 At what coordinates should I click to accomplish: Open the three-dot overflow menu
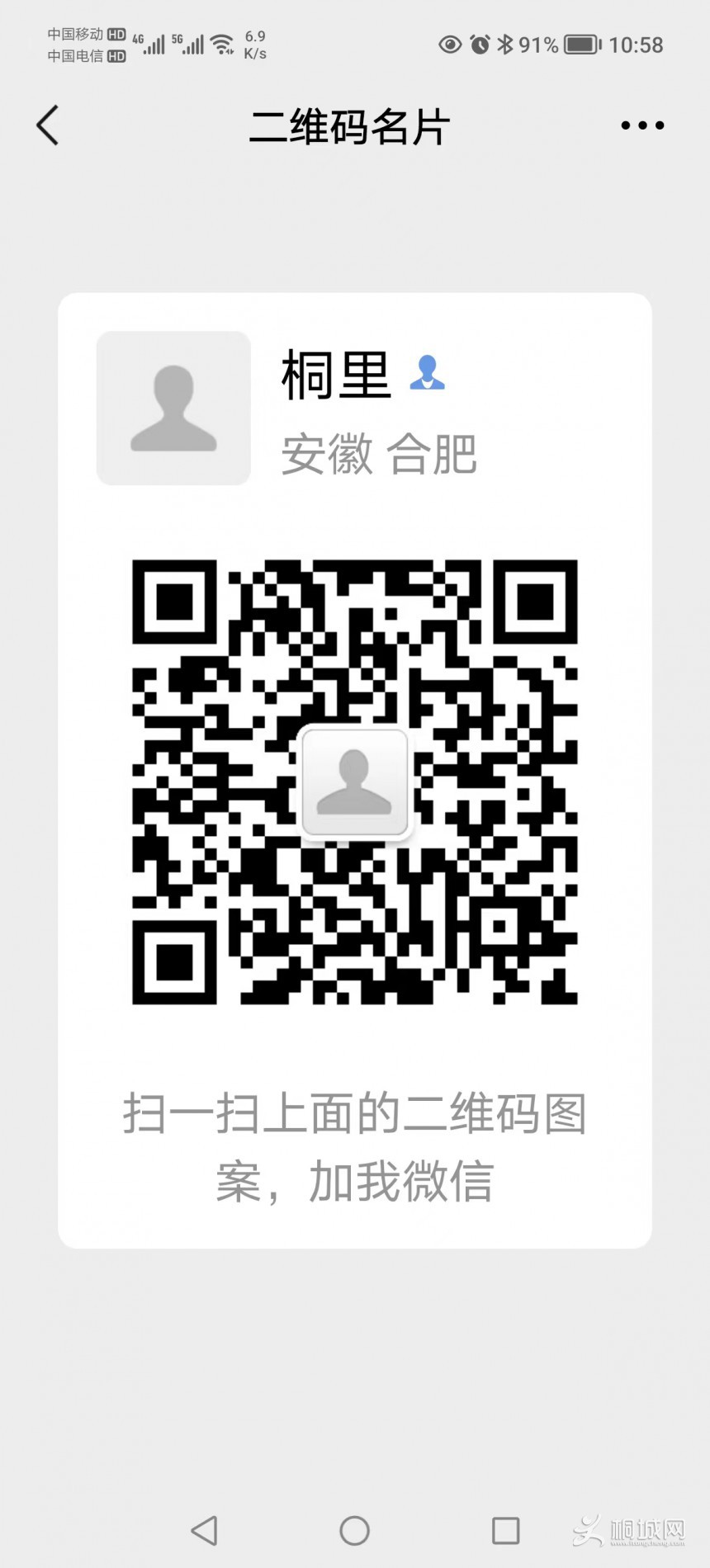(x=642, y=126)
